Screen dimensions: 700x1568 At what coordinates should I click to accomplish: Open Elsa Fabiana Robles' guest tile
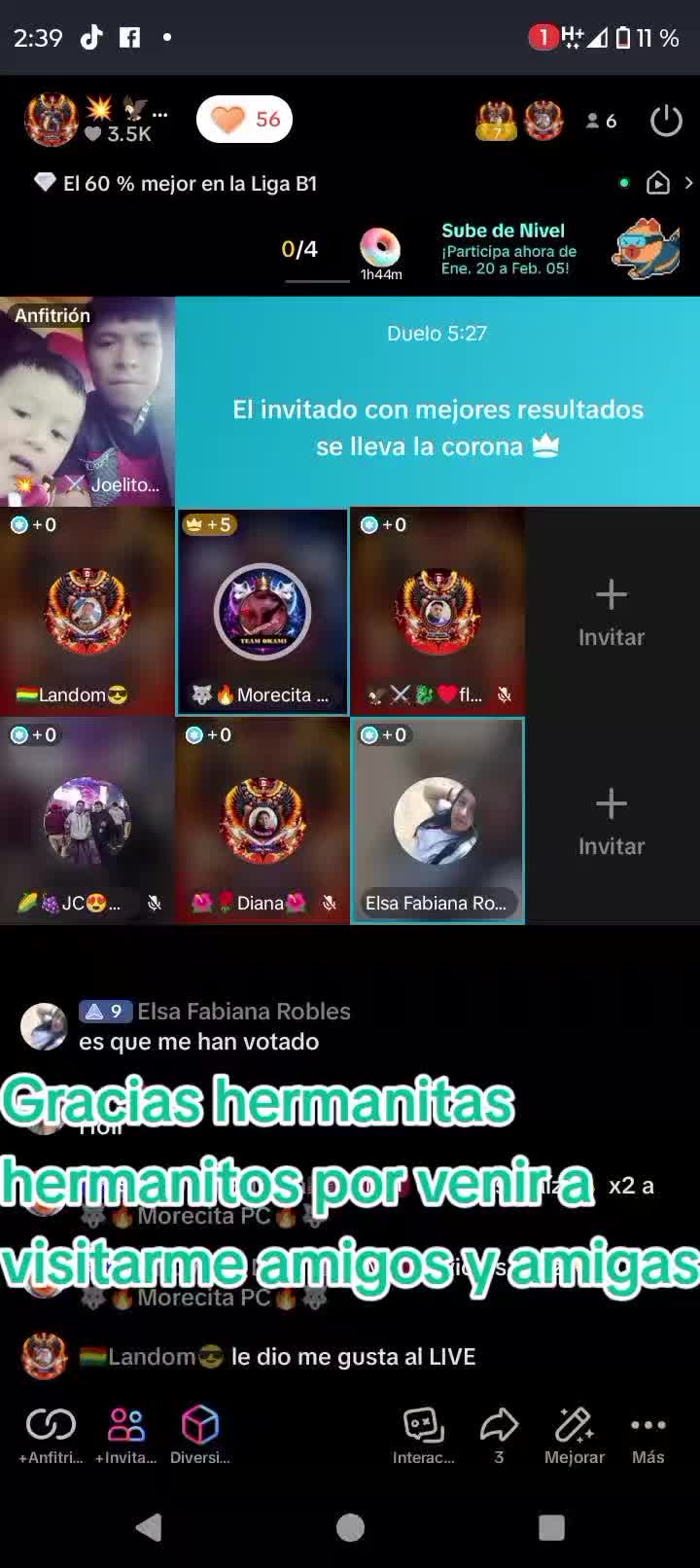[x=437, y=821]
